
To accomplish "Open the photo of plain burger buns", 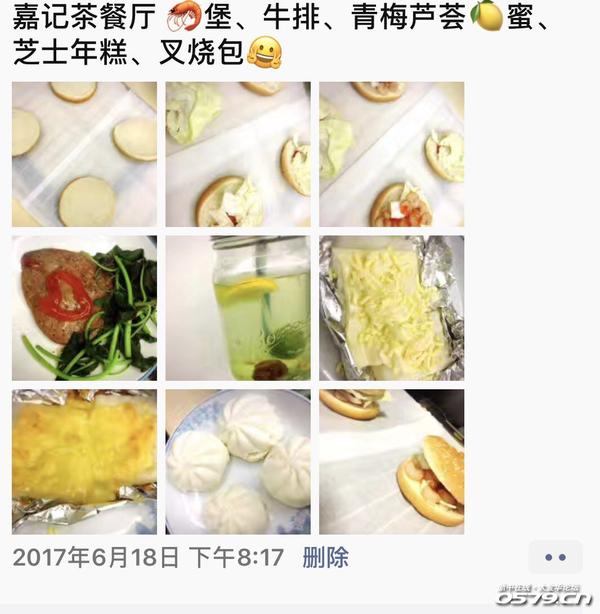I will pyautogui.click(x=84, y=154).
